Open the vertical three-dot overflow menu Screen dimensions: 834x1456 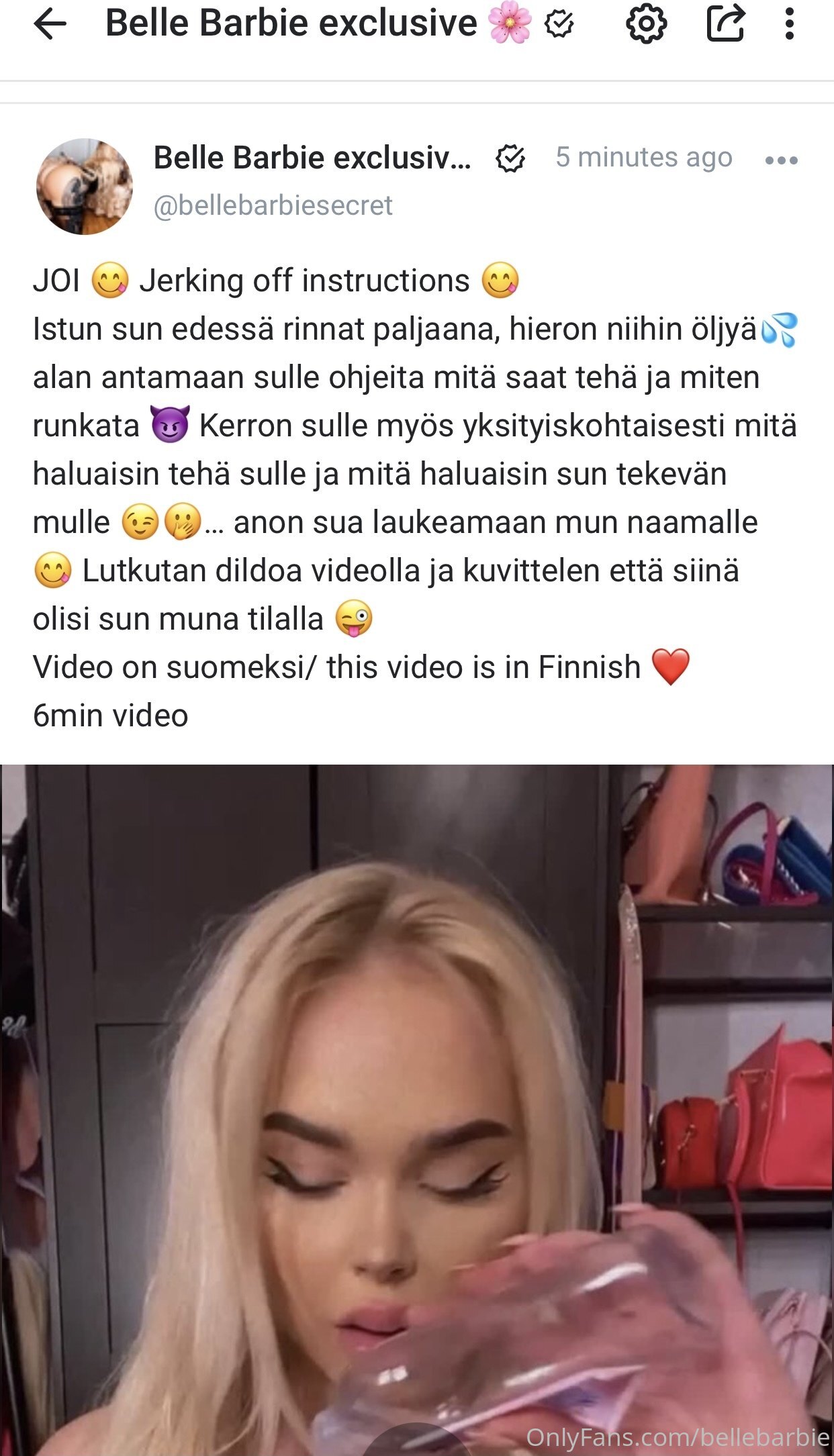(790, 24)
